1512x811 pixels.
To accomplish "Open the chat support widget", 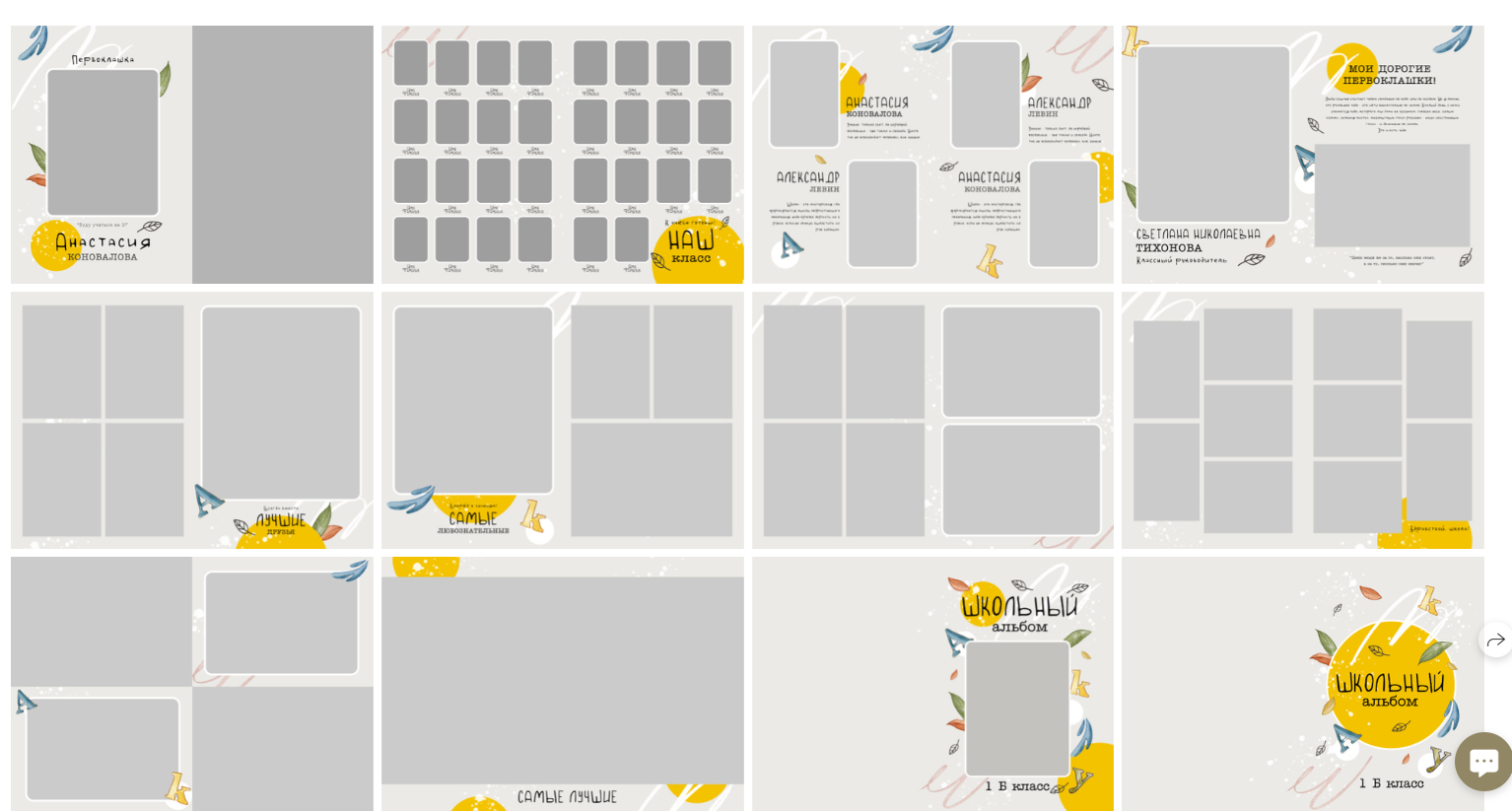I will coord(1482,761).
